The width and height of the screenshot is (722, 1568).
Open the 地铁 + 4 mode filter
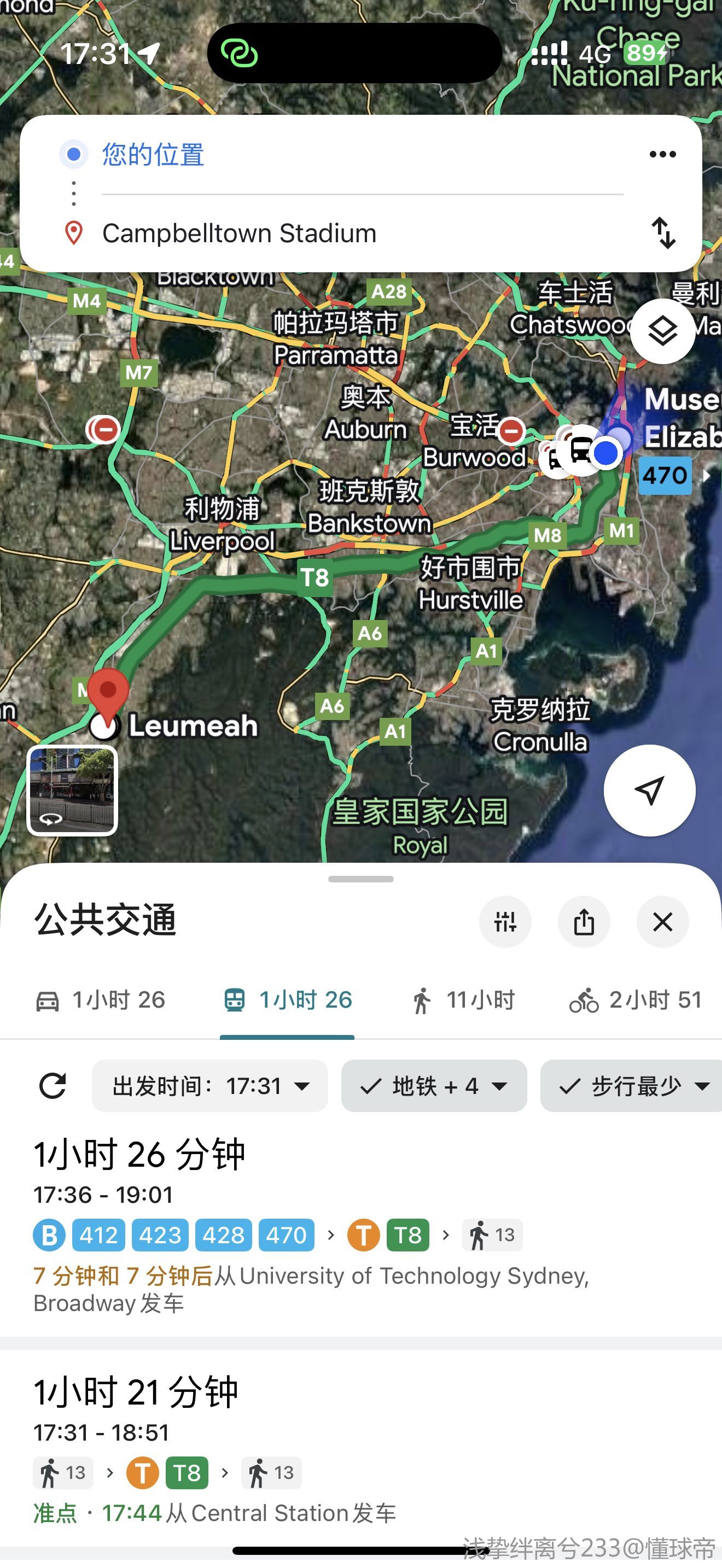click(x=433, y=1086)
